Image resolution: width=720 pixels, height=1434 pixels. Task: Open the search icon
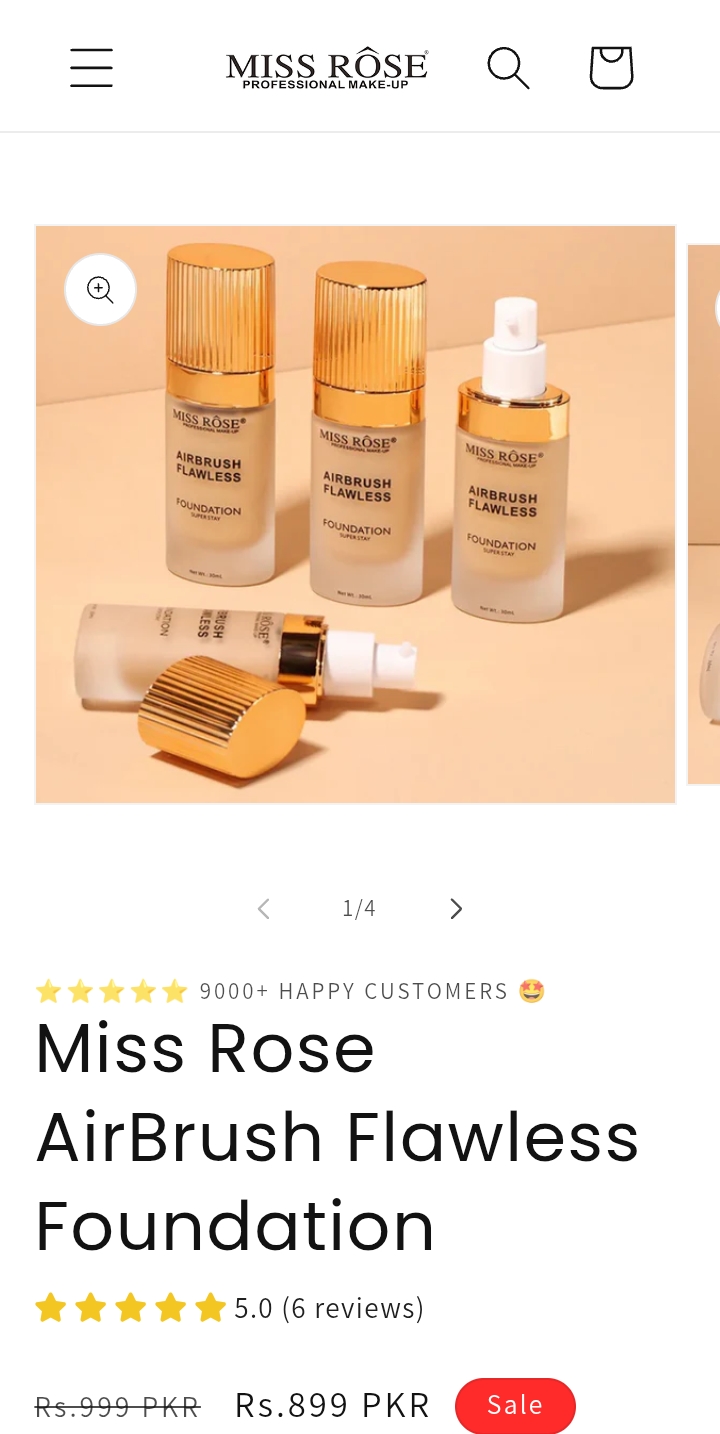508,68
